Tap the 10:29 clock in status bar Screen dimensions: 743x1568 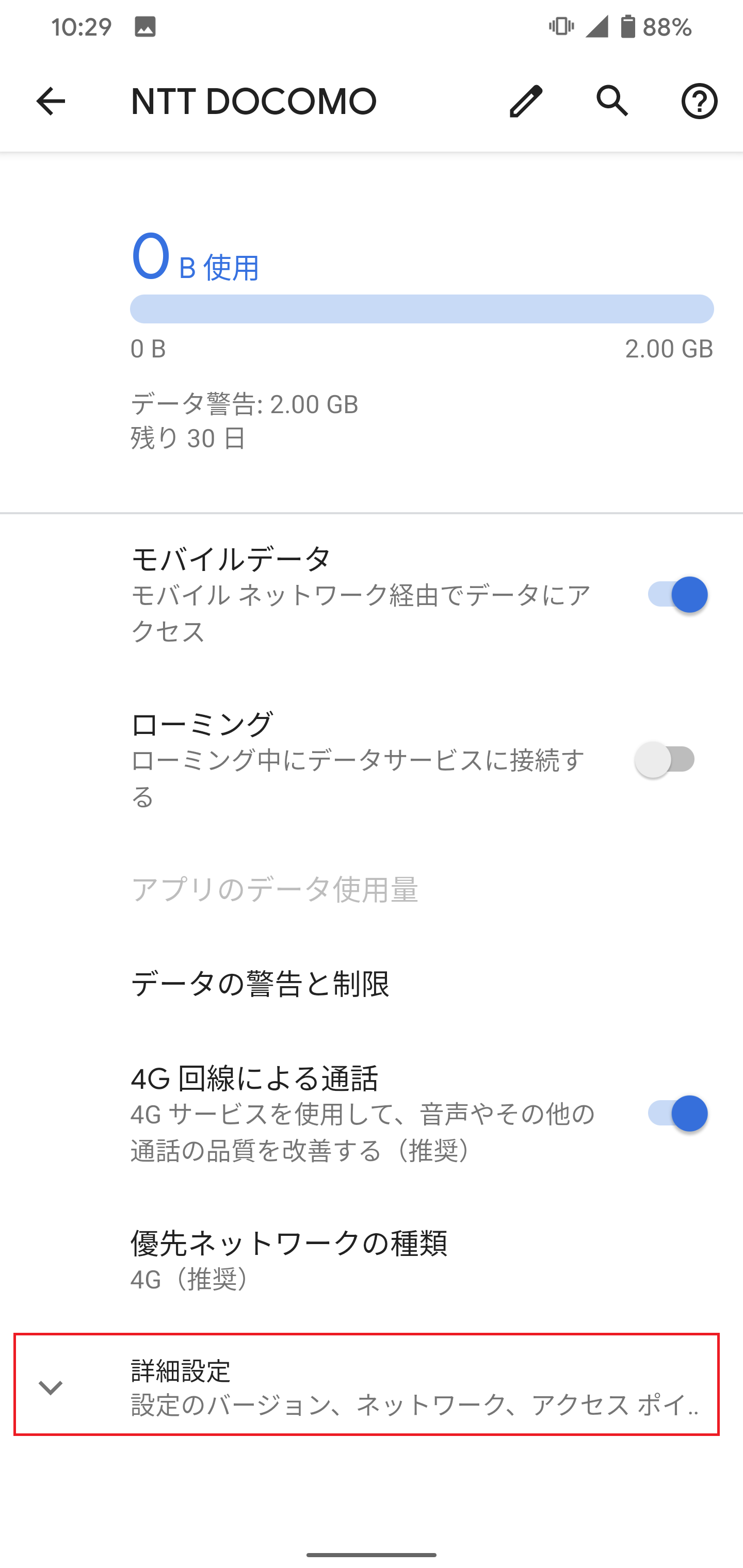(x=80, y=26)
